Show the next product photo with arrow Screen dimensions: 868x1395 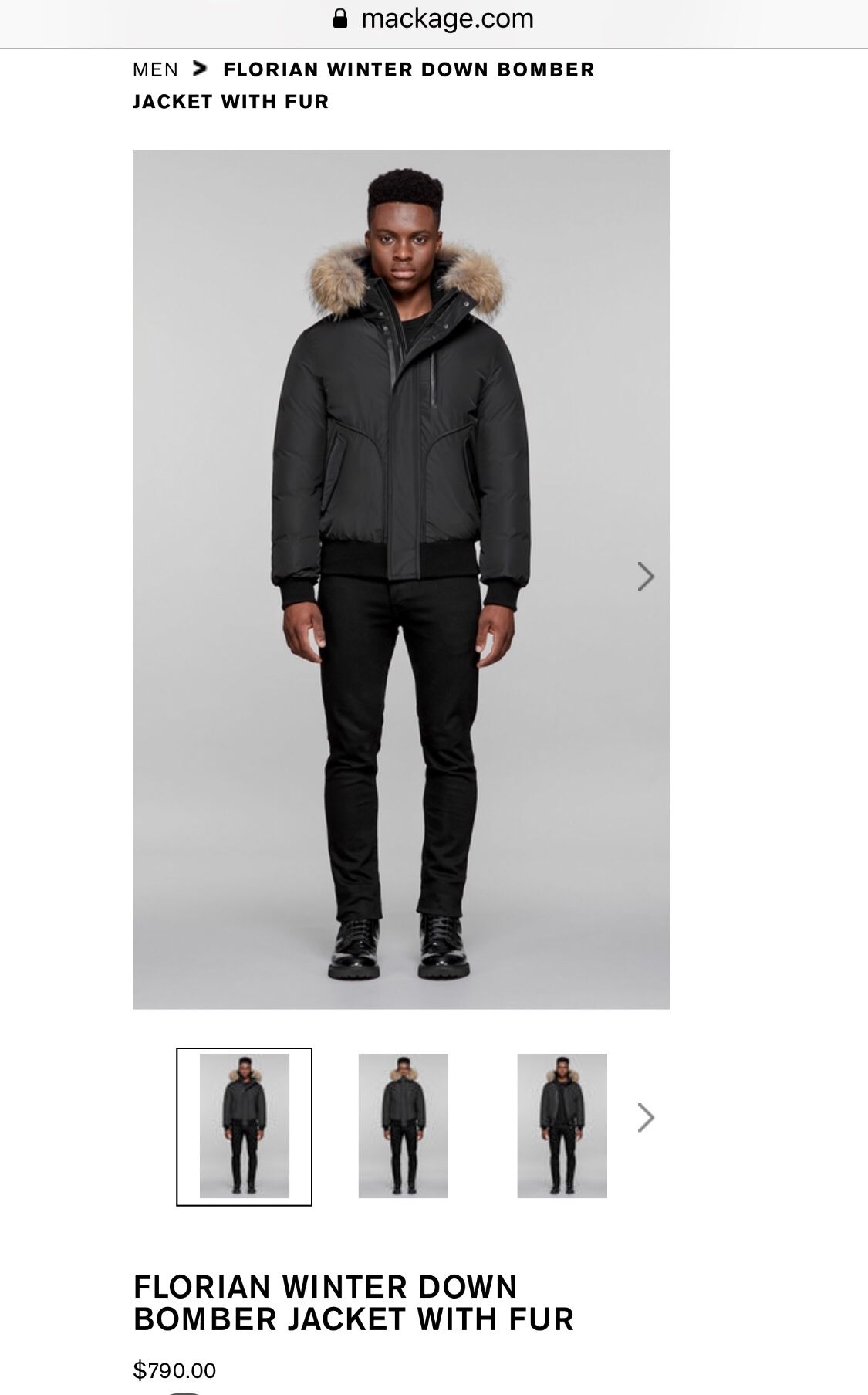tap(646, 577)
